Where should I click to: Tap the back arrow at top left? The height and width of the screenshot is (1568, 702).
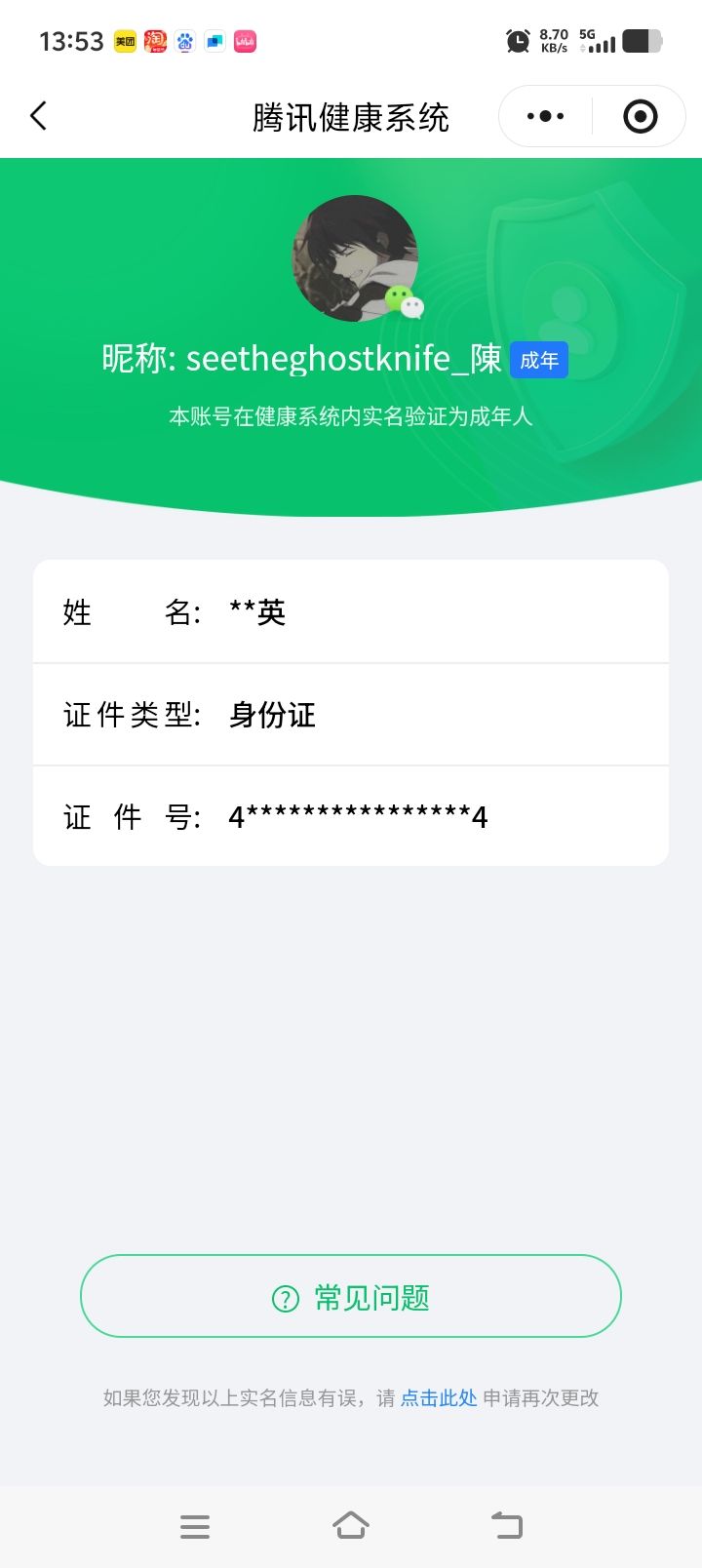tap(39, 115)
